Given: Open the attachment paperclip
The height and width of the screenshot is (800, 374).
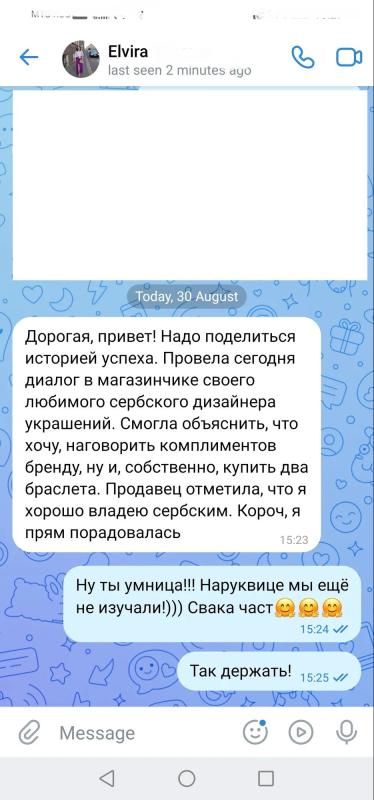Looking at the screenshot, I should coord(29,733).
